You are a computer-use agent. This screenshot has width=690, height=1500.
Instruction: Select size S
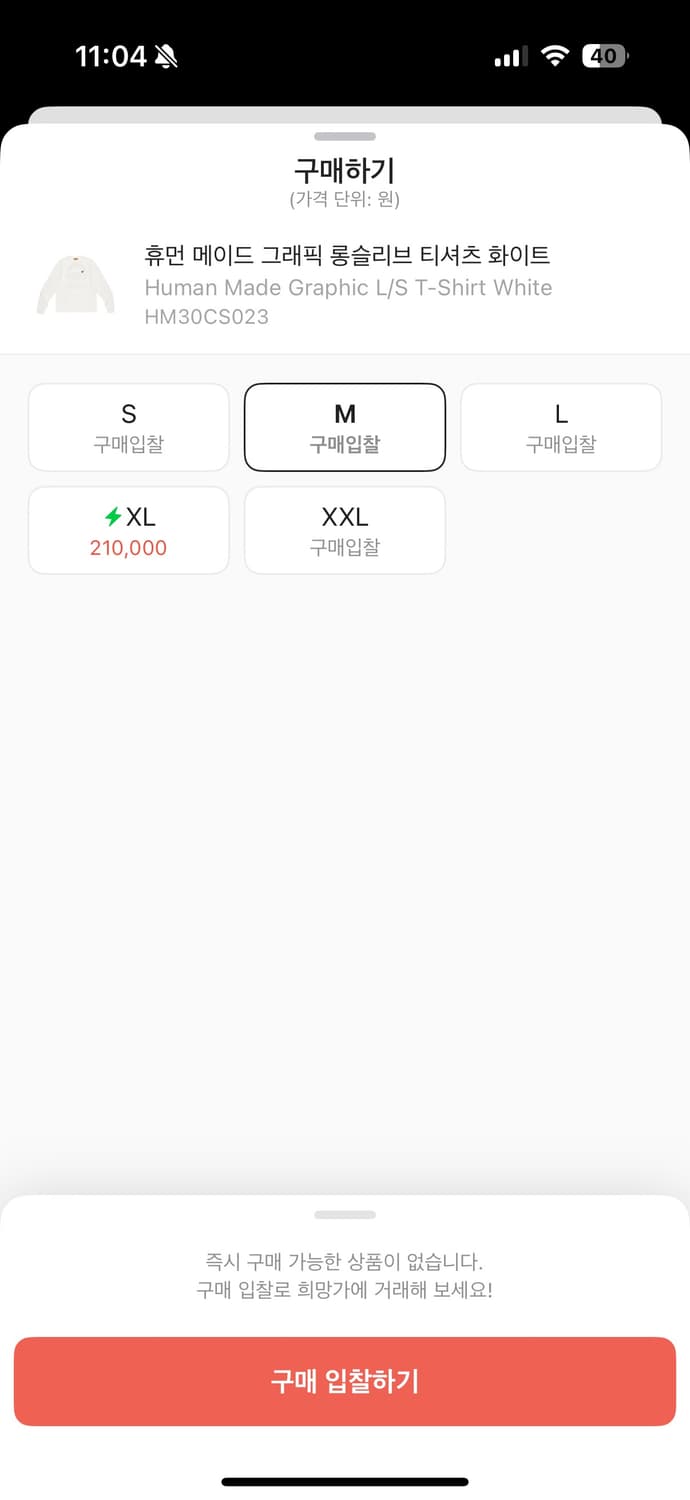point(129,427)
